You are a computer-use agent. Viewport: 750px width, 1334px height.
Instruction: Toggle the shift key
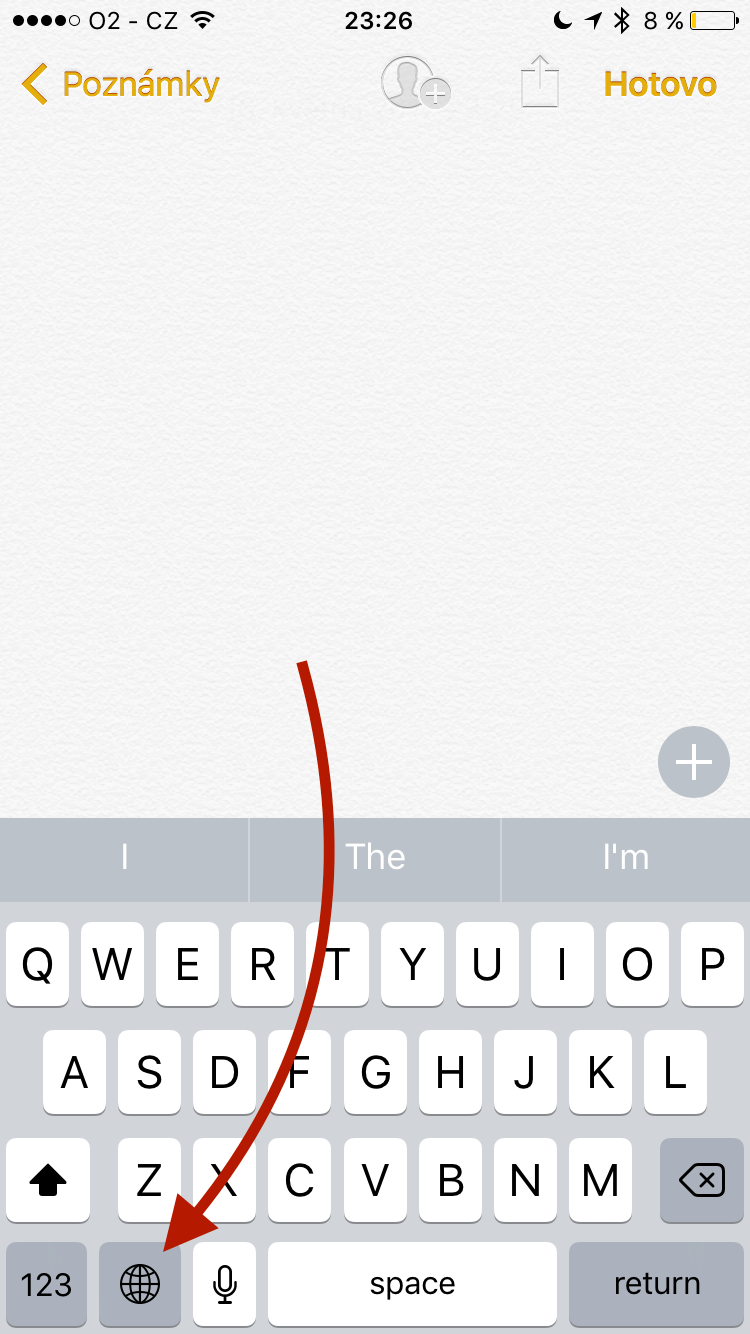coord(48,1182)
